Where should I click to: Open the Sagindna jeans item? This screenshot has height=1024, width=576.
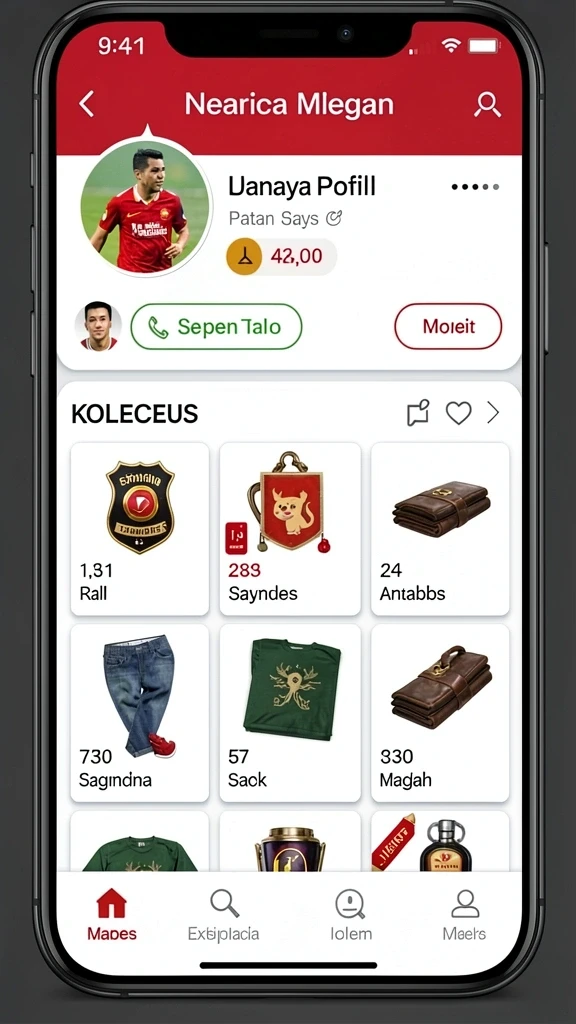tap(140, 712)
